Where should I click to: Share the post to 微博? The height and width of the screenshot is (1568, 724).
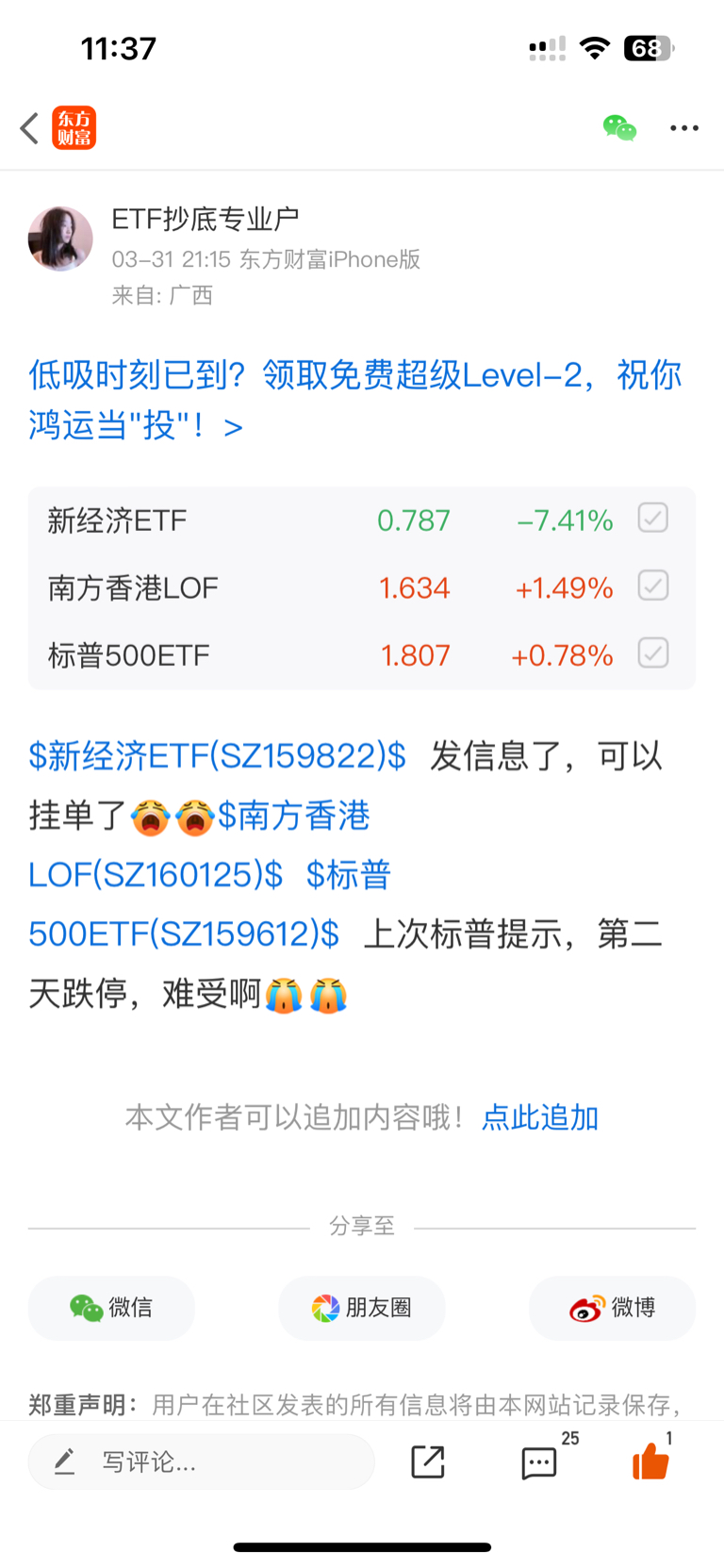(x=612, y=1309)
